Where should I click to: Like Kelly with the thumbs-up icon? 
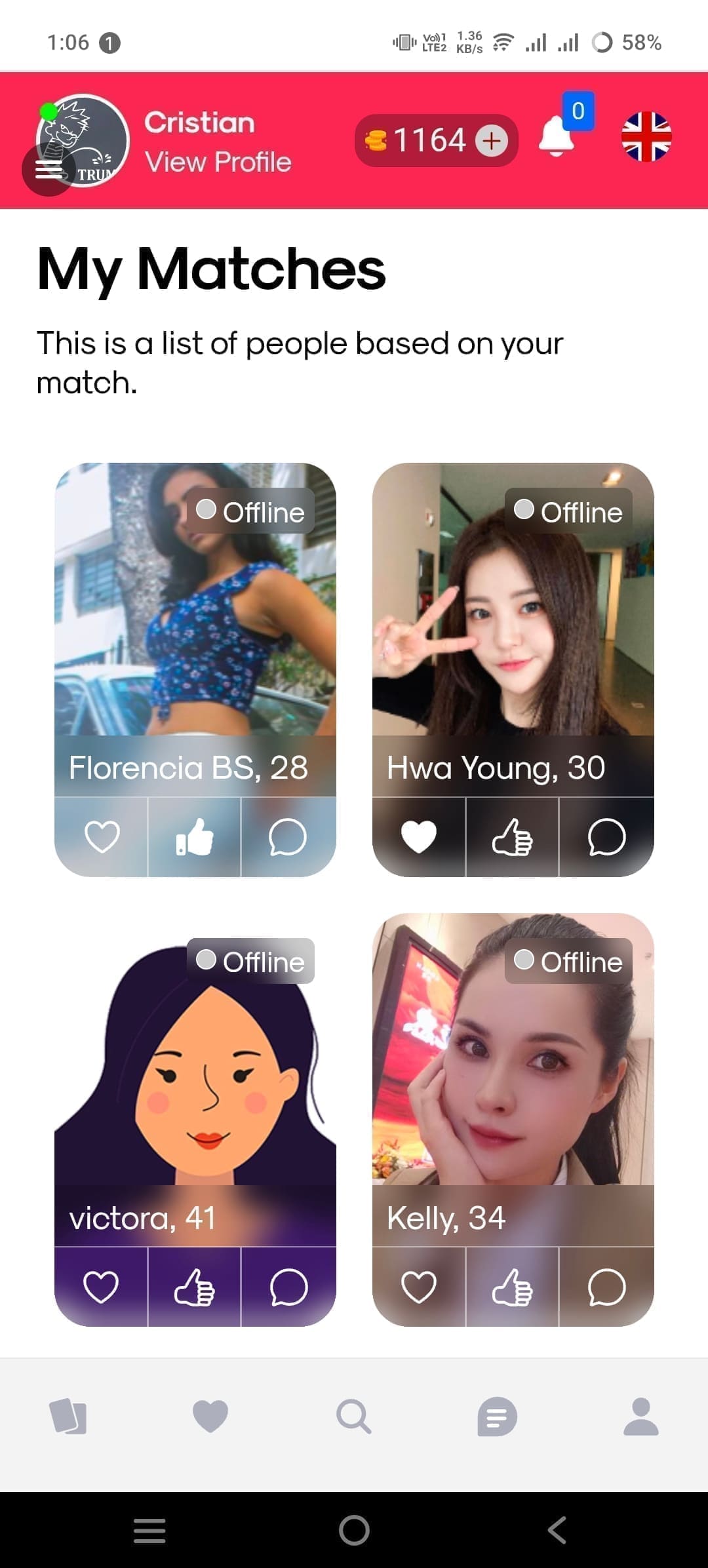(x=512, y=1287)
